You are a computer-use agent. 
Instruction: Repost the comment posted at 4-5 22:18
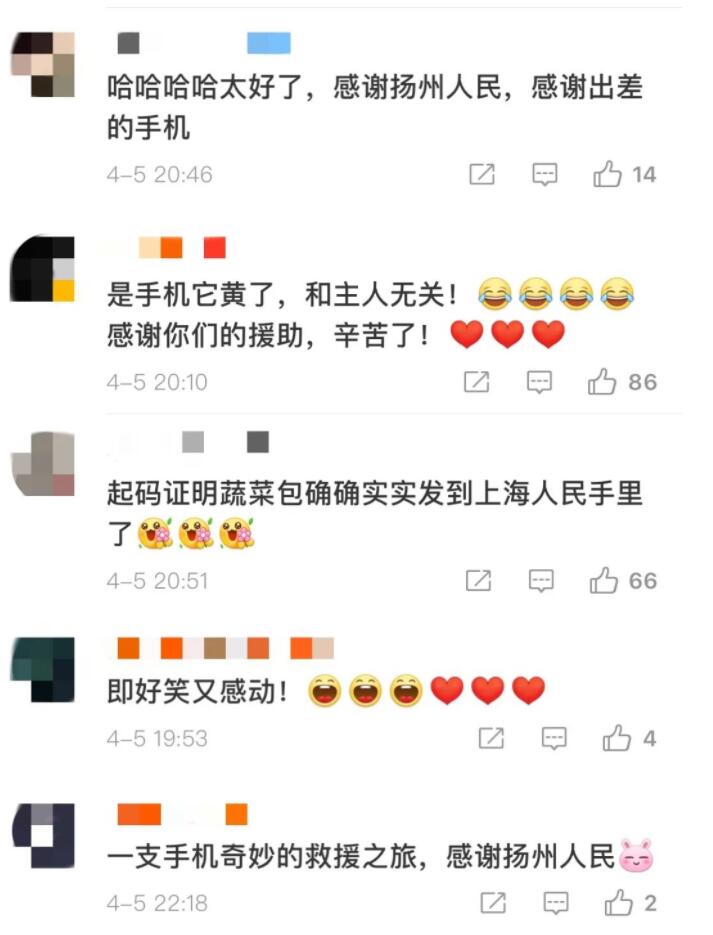[x=493, y=904]
